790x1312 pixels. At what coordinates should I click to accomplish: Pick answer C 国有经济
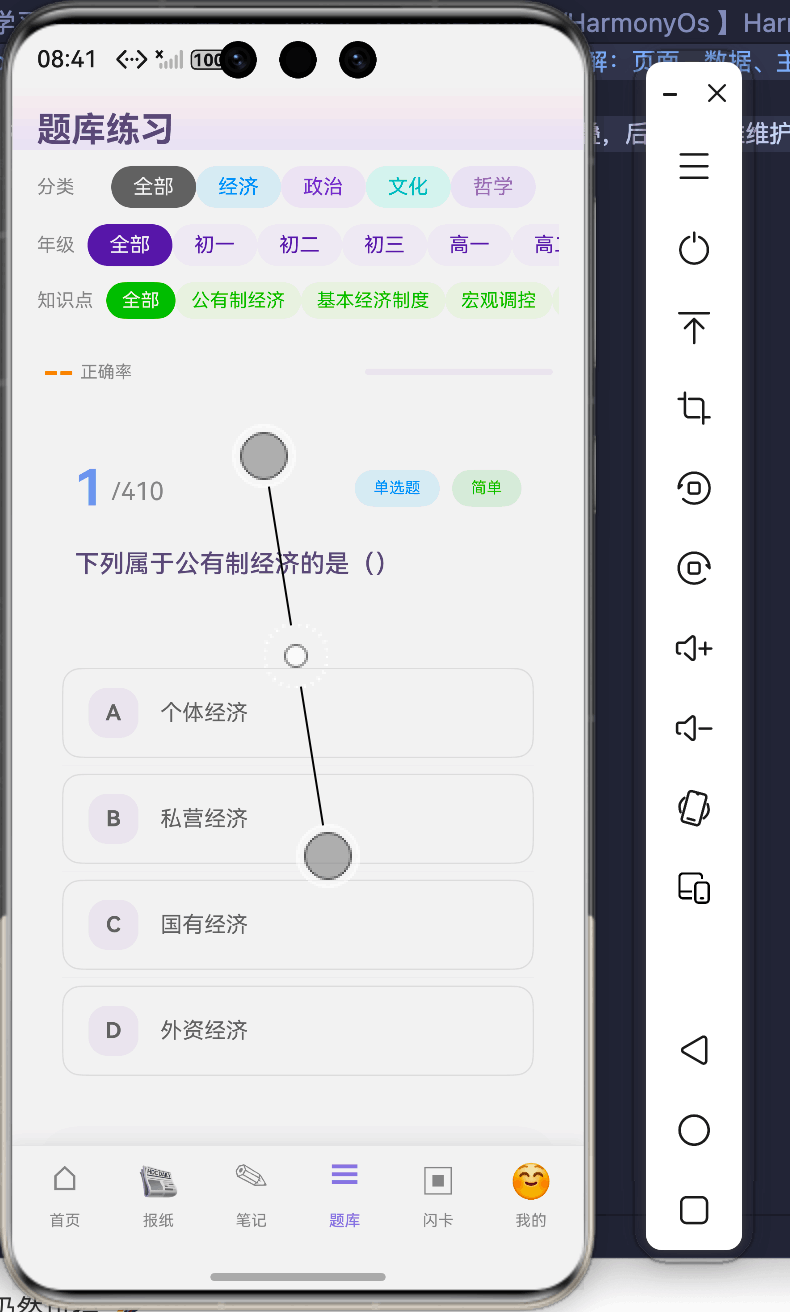pos(298,925)
